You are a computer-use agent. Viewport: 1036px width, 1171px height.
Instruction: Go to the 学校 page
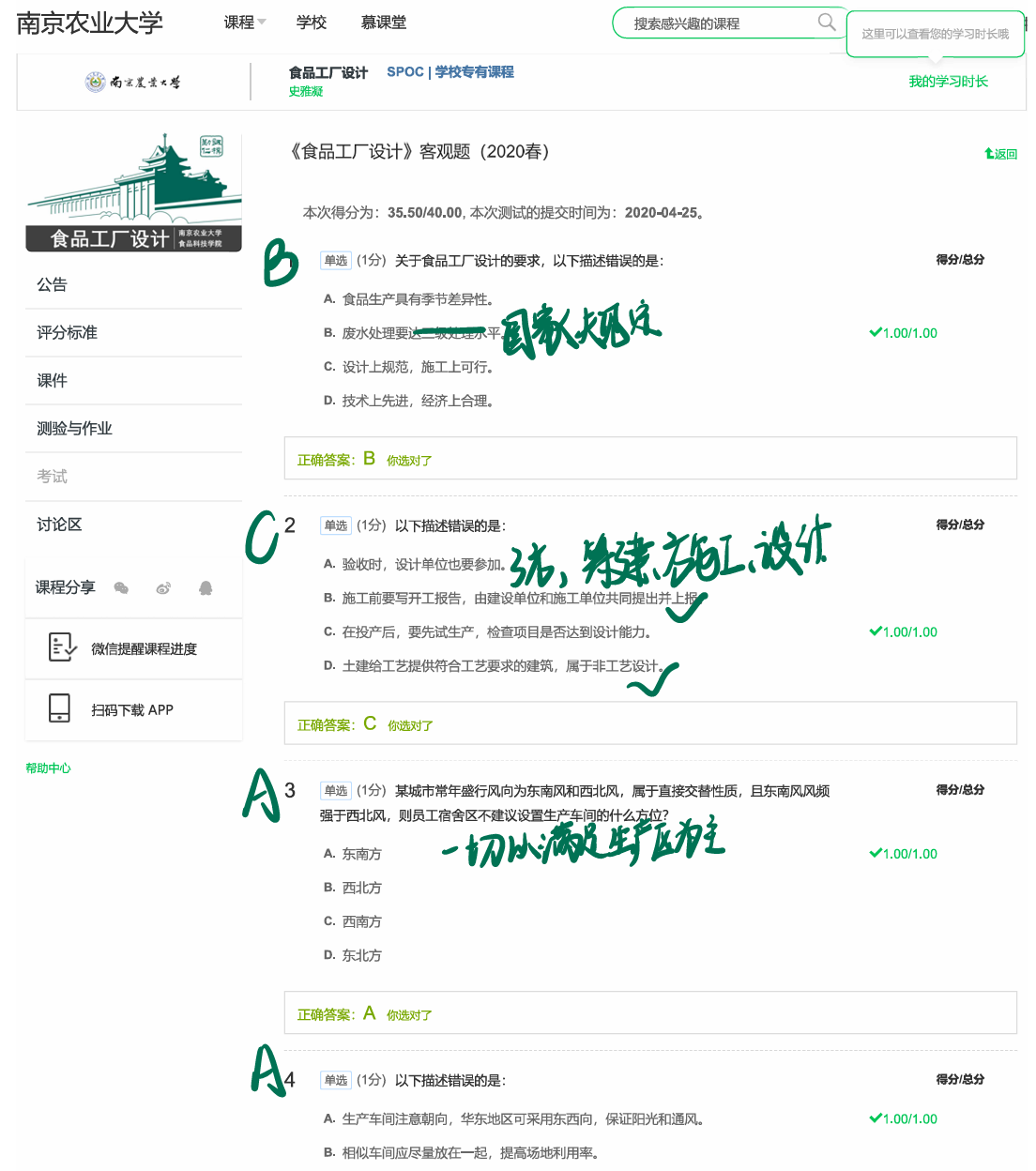(x=311, y=23)
